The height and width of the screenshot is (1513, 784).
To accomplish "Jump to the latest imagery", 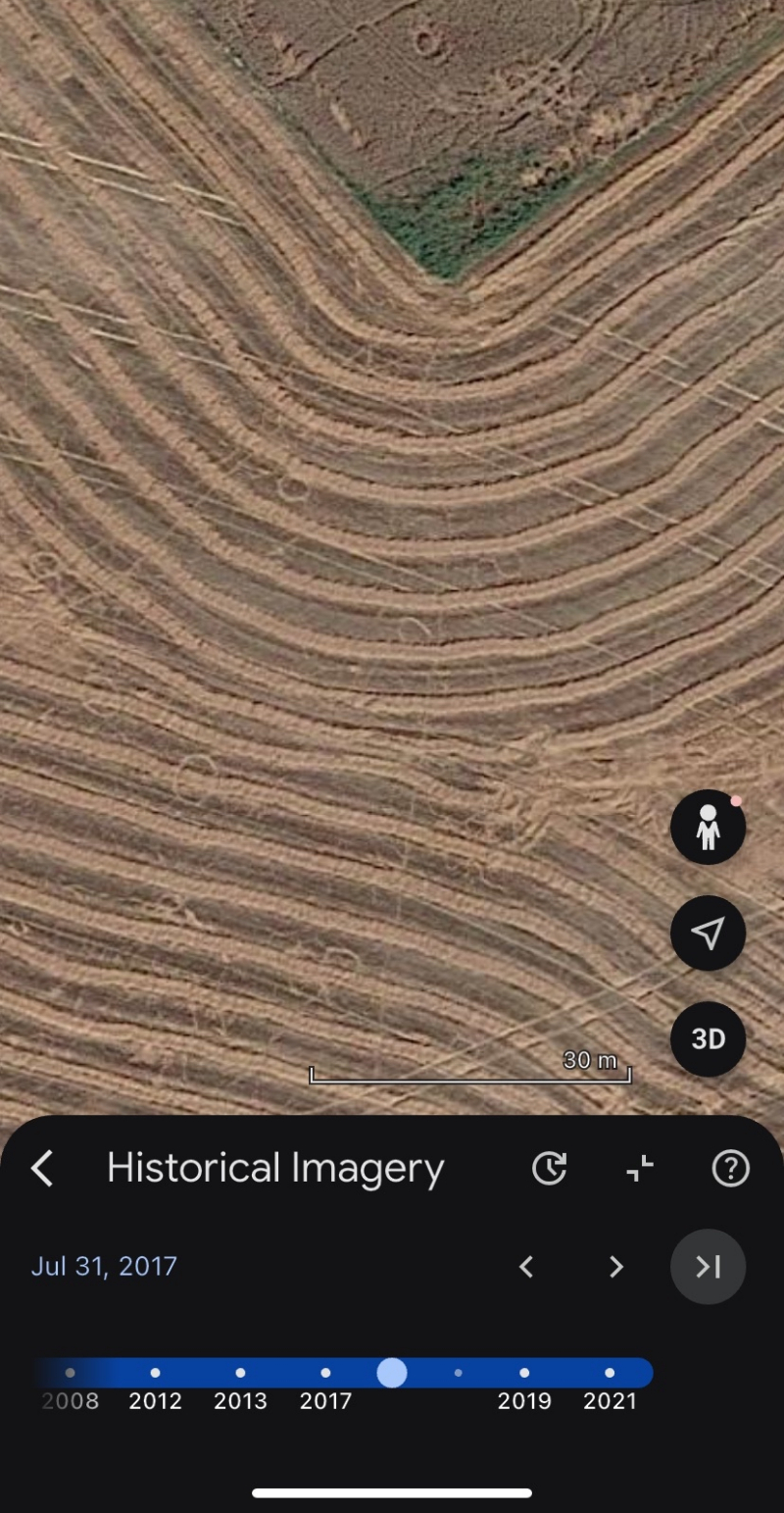I will (708, 1267).
